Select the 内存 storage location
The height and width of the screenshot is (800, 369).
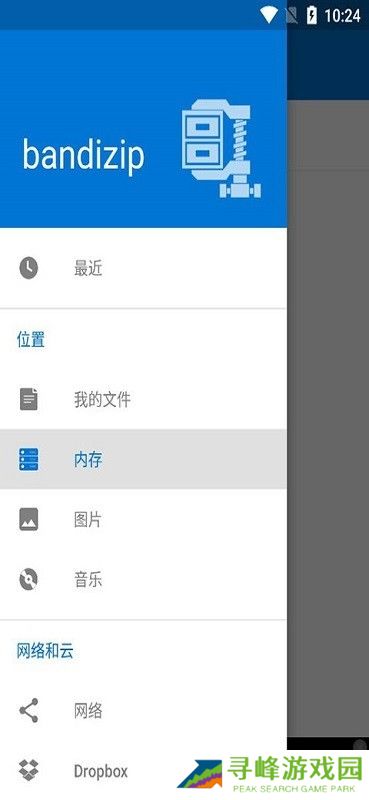pos(143,459)
